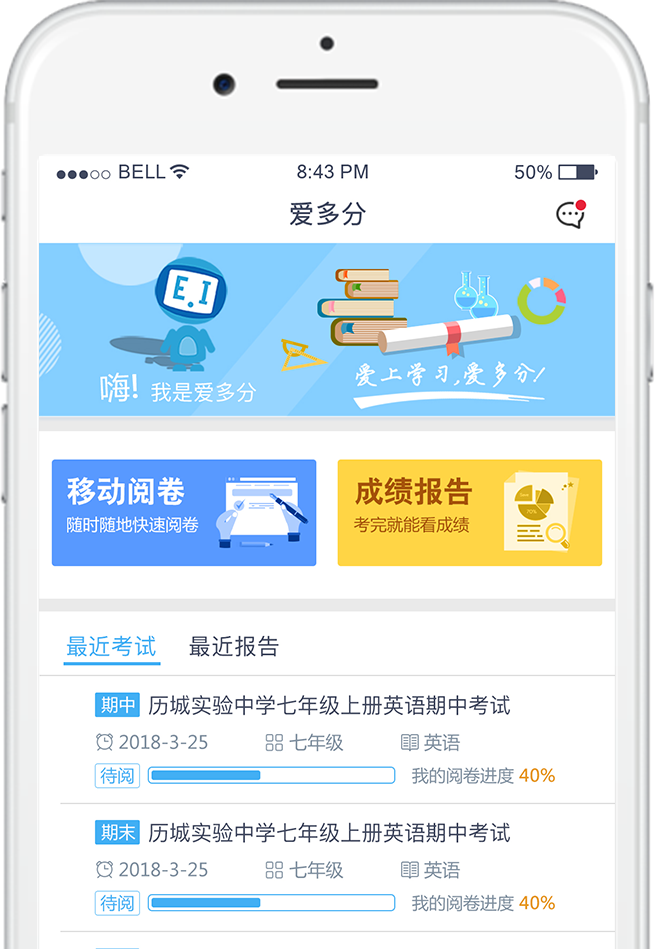Open the 爱上学习,爱多分 banner
Image resolution: width=655 pixels, height=949 pixels.
click(327, 330)
